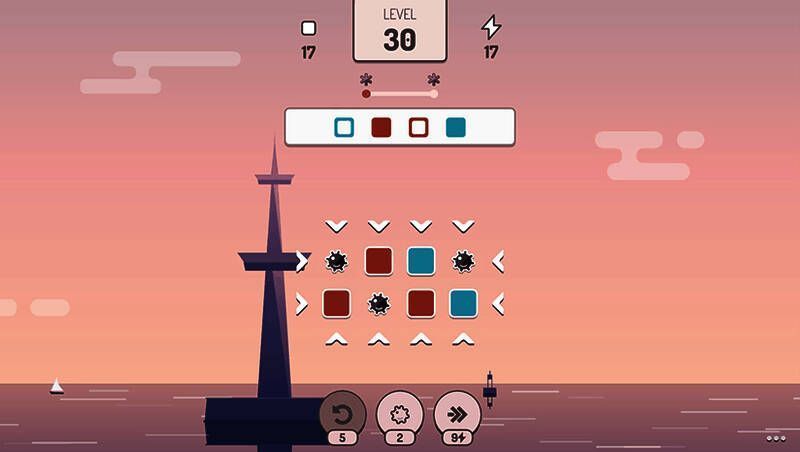Viewport: 800px width, 452px height.
Task: Tap the skip level fast-forward button
Action: point(457,412)
